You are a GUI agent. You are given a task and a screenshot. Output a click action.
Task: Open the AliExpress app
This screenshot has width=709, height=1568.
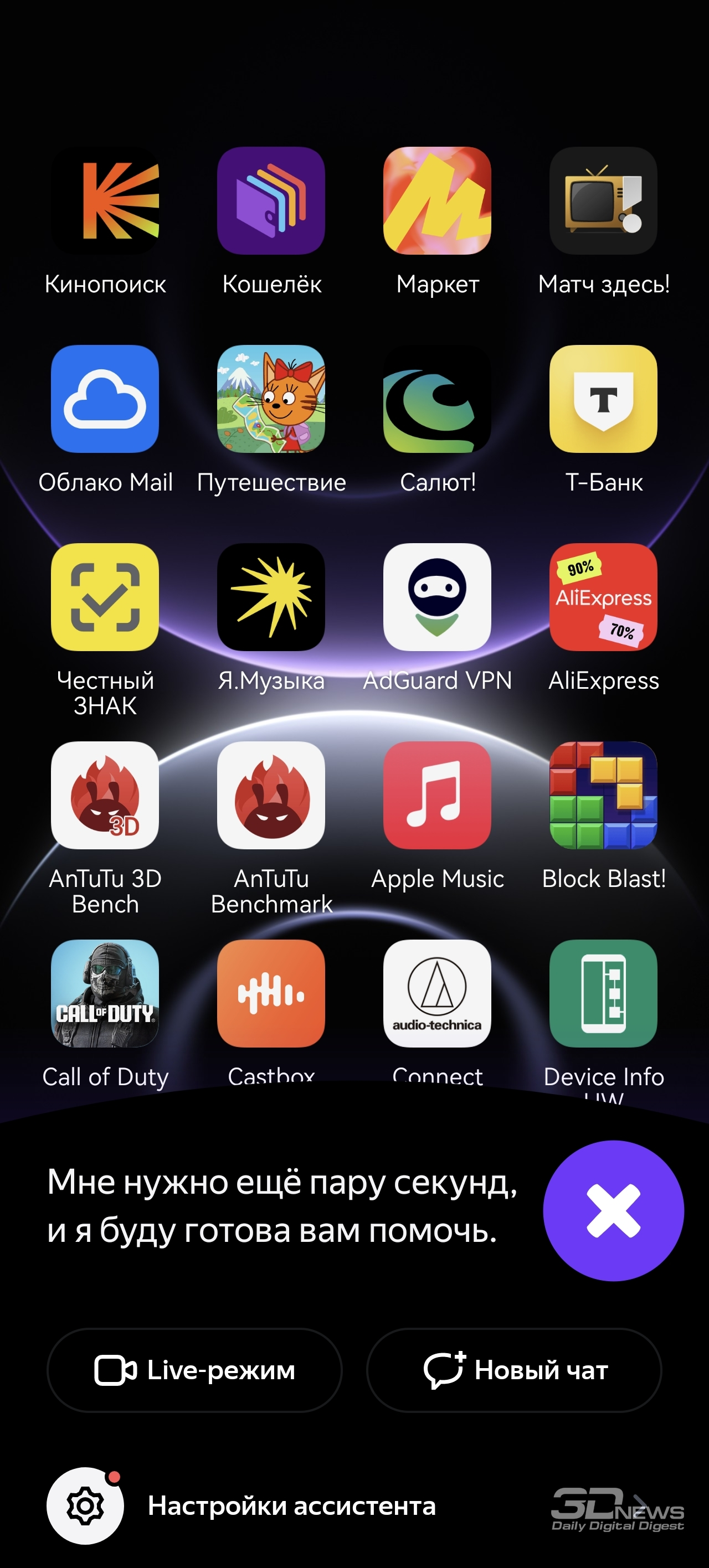tap(603, 597)
